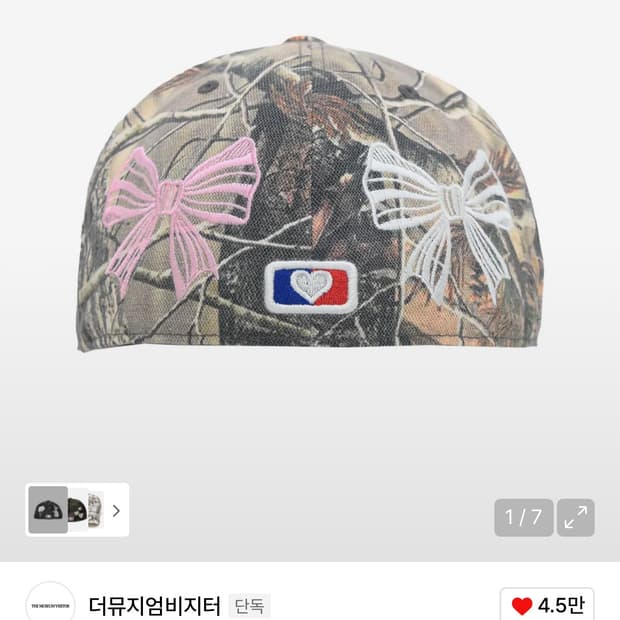620x620 pixels.
Task: Open the 더뮤지엄비지터 brand page
Action: click(x=154, y=605)
